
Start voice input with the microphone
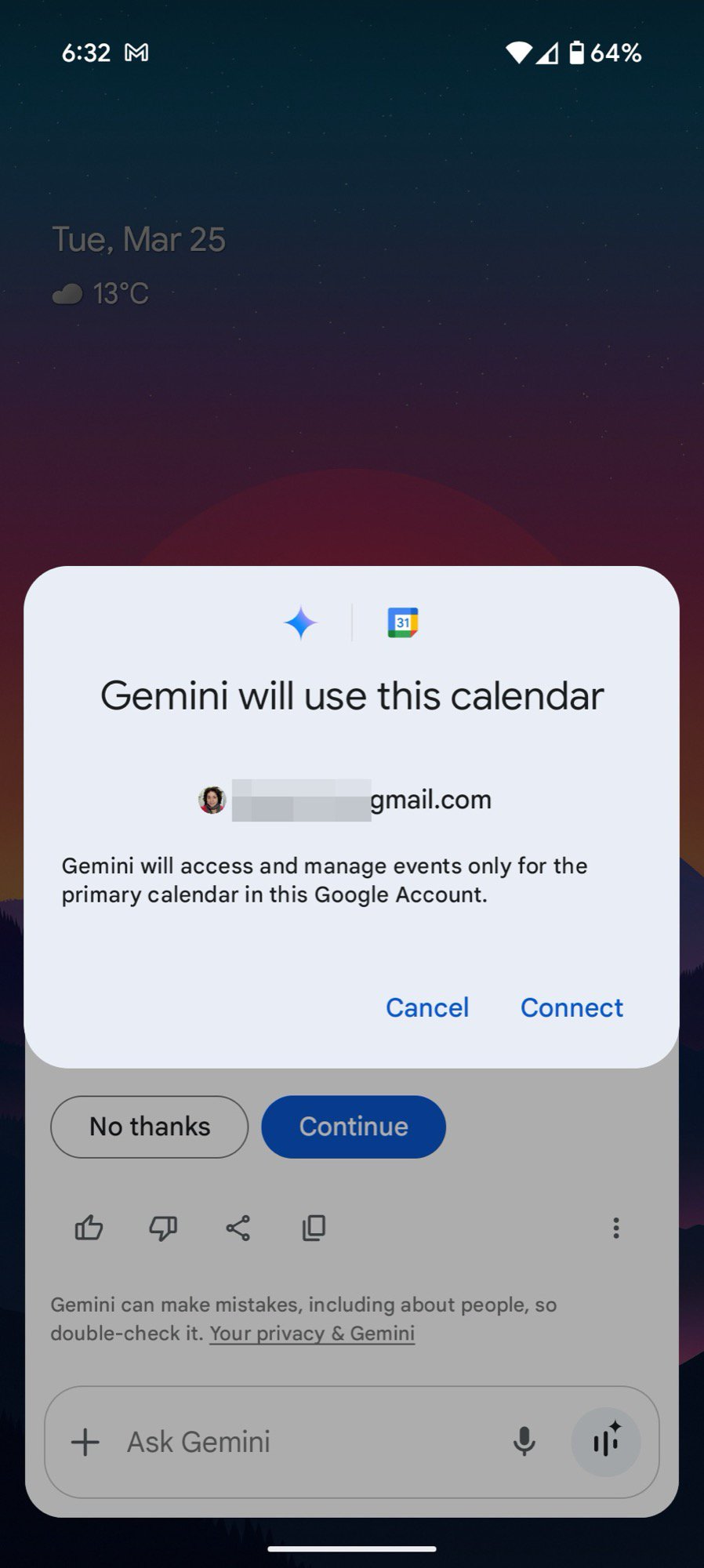click(x=524, y=1442)
